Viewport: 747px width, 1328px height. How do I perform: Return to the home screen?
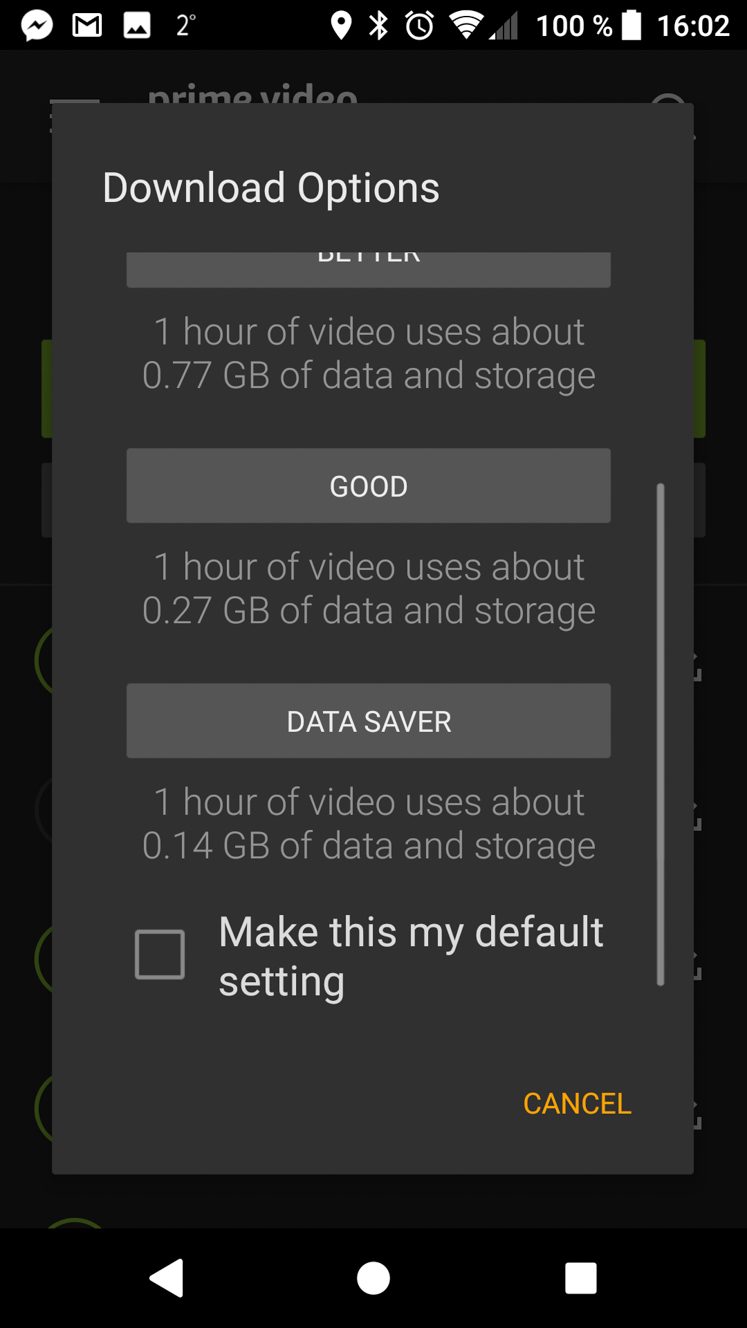(x=373, y=1277)
